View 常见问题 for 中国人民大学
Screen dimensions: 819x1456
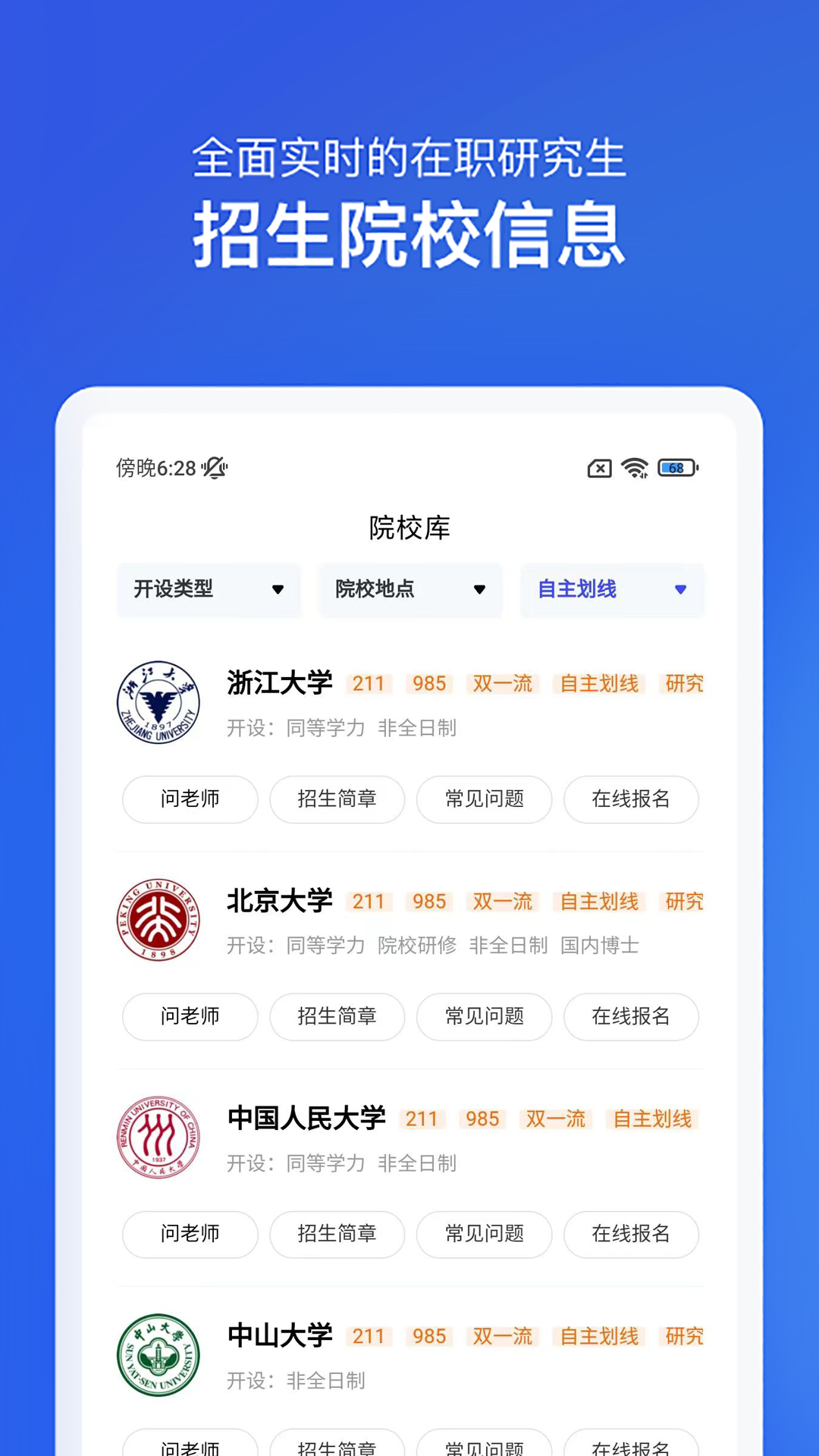484,1235
